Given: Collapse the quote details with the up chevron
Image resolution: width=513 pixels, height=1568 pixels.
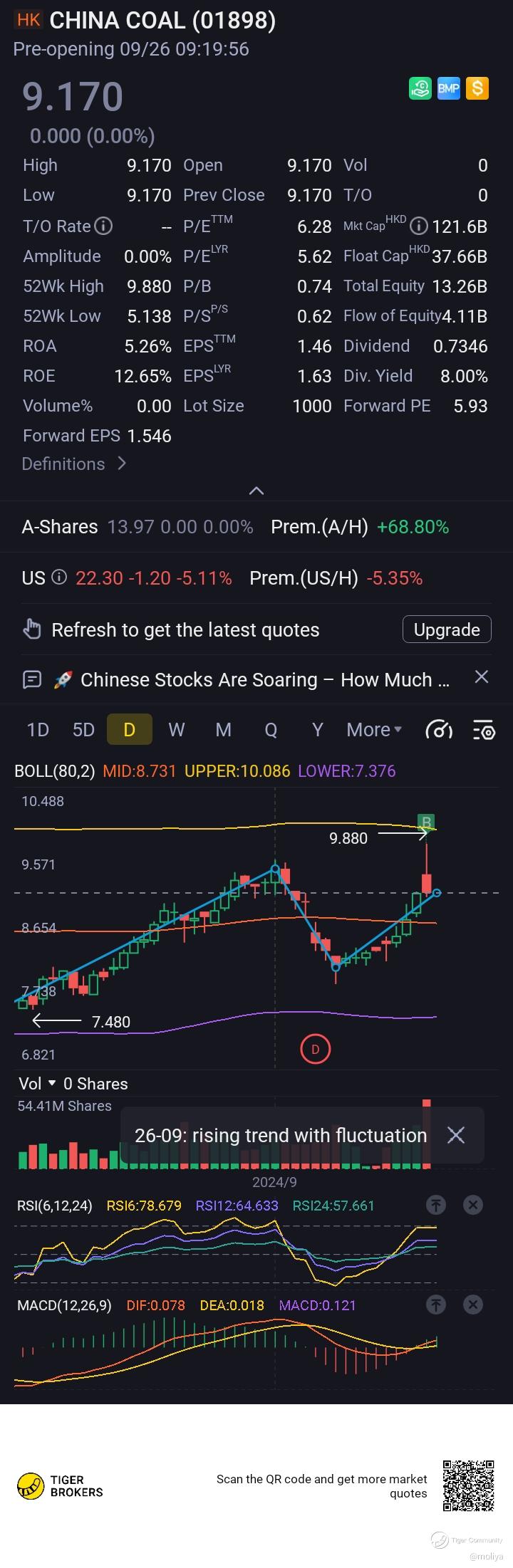Looking at the screenshot, I should (256, 491).
